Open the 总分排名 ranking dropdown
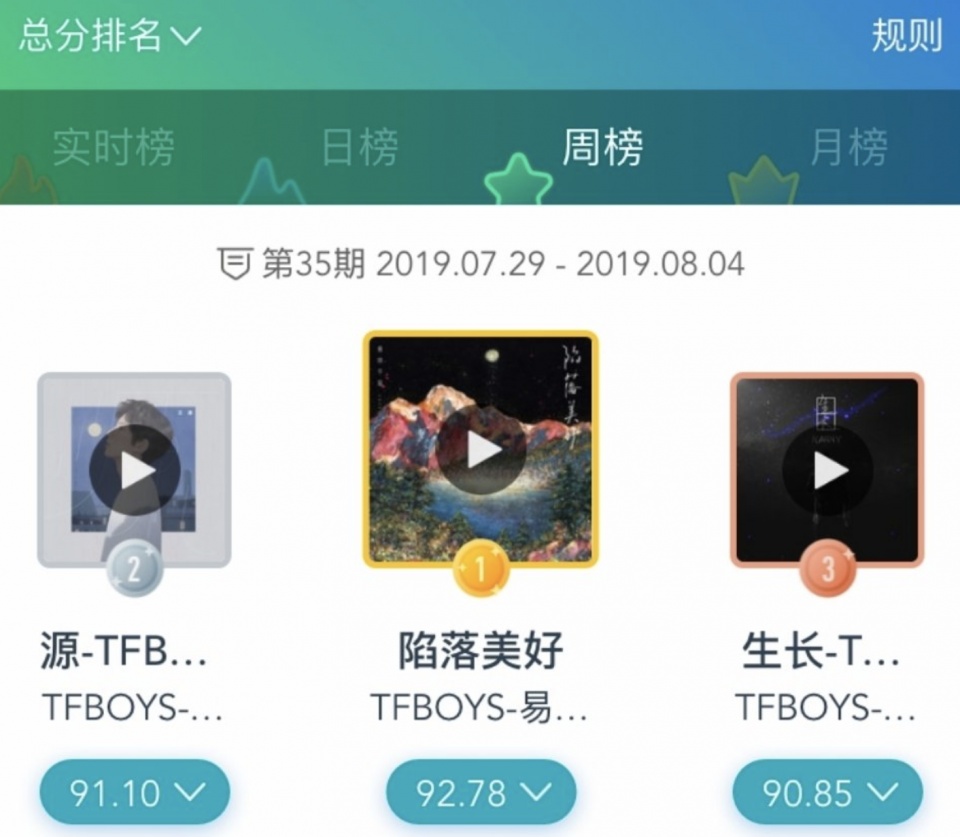The image size is (960, 837). 110,37
